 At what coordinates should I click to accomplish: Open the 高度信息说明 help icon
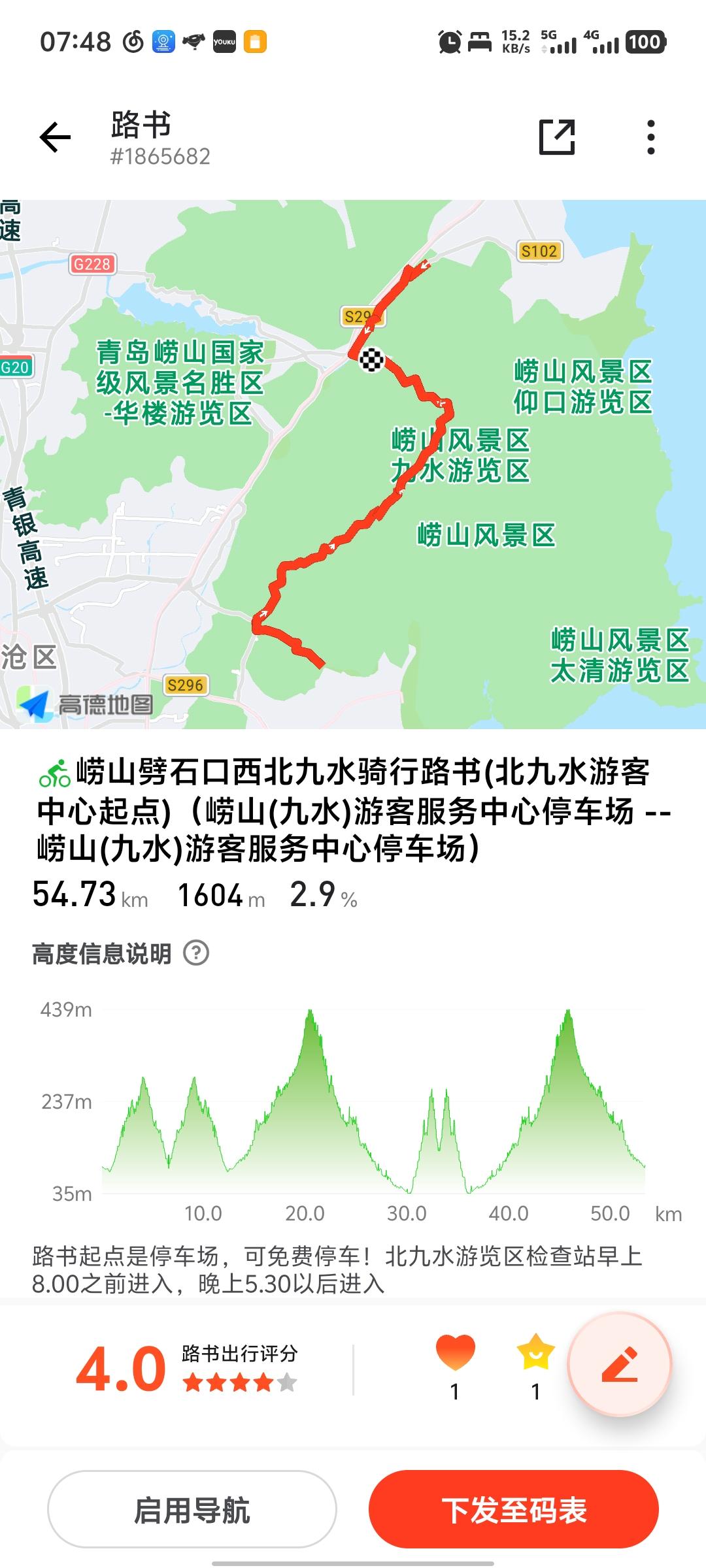coord(196,953)
